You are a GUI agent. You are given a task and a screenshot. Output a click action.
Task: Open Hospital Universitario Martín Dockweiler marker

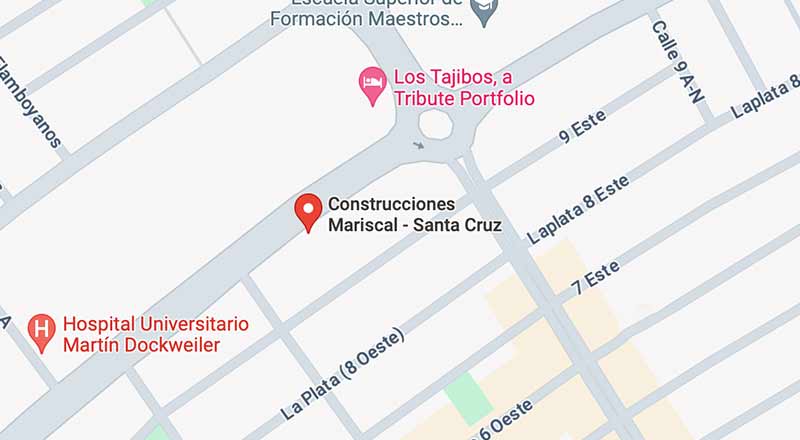coord(41,334)
